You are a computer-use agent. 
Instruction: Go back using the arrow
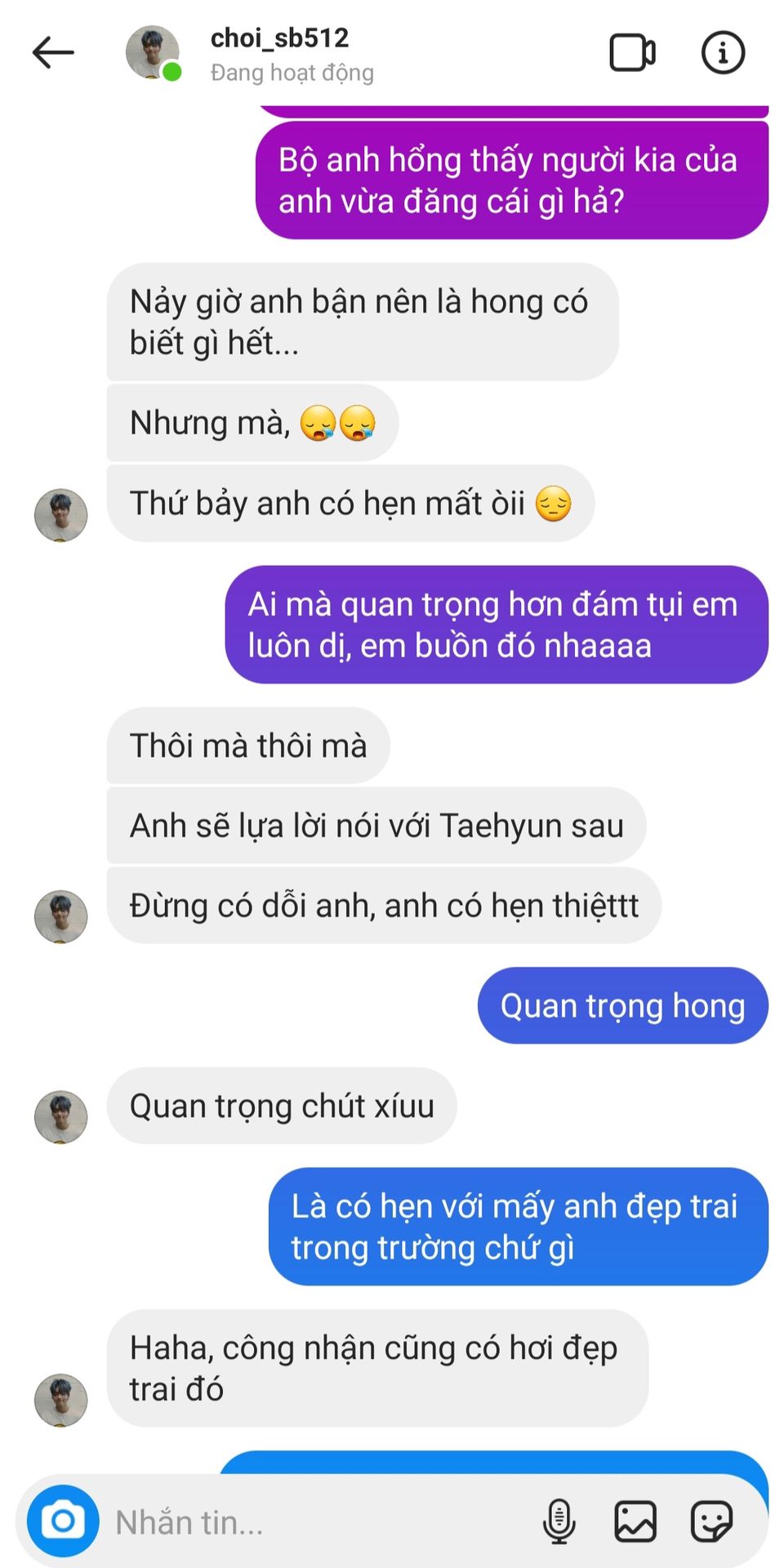pos(53,53)
